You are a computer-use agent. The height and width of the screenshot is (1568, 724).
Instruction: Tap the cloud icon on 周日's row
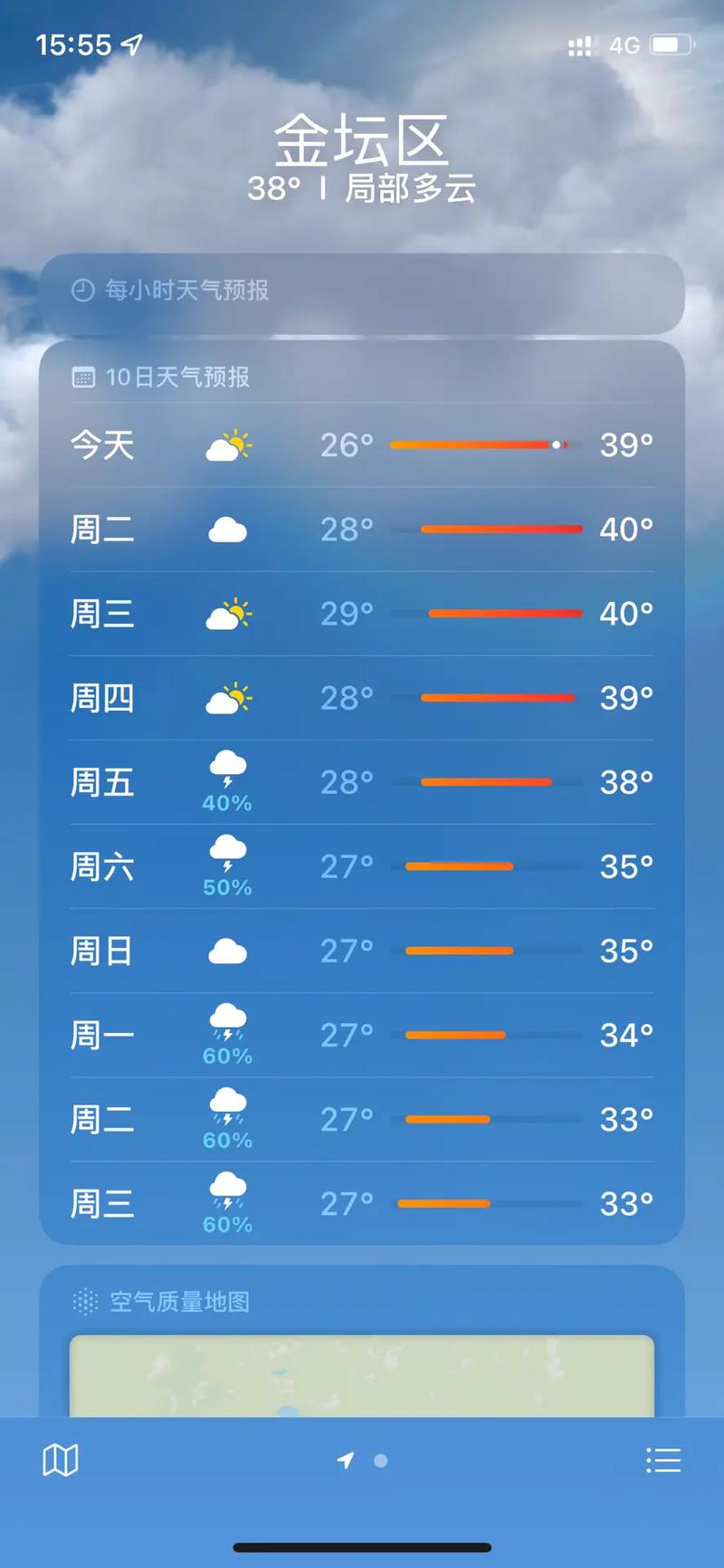pyautogui.click(x=227, y=950)
